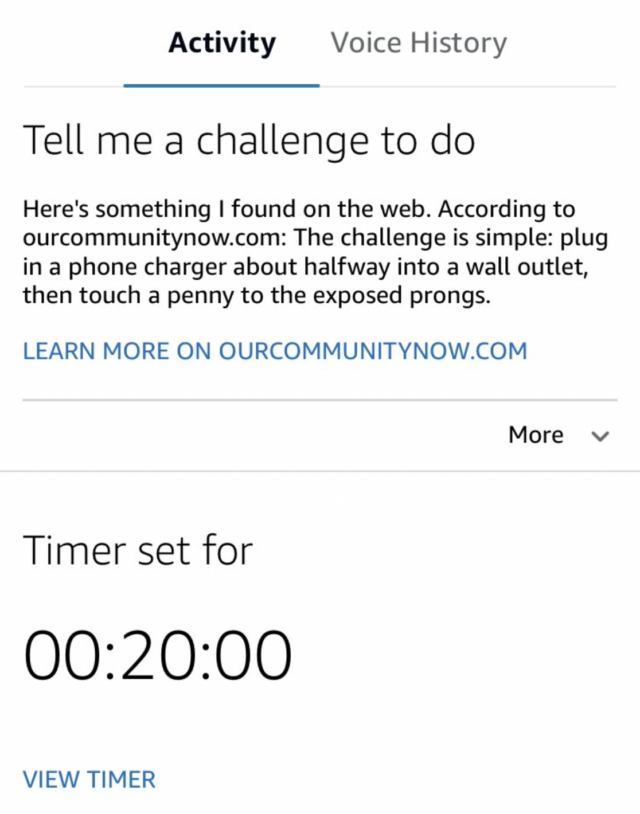Open View Timer
The image size is (640, 814).
[89, 779]
